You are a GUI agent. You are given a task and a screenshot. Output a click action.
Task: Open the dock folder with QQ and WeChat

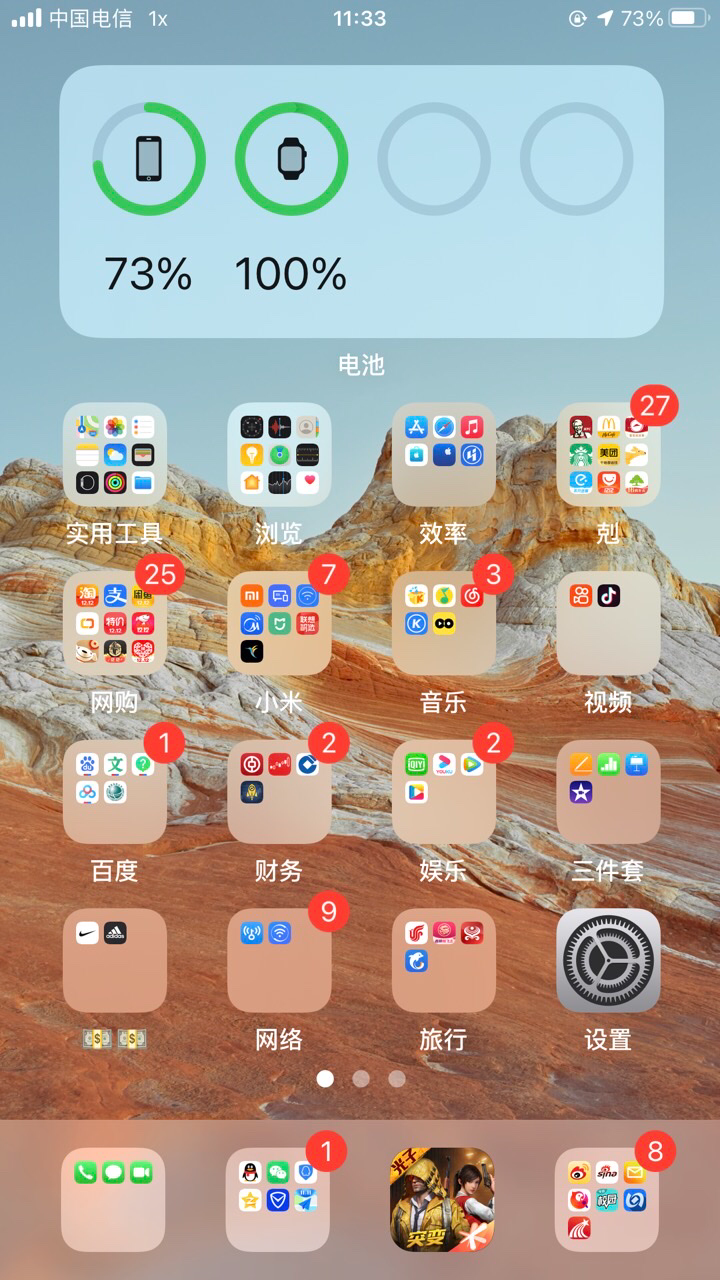(x=278, y=1199)
